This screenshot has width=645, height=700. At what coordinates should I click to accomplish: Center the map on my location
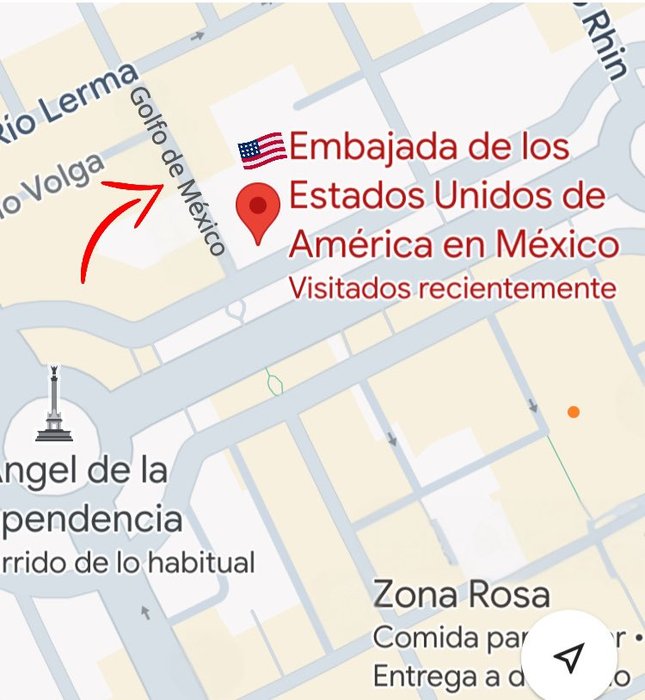pos(569,657)
